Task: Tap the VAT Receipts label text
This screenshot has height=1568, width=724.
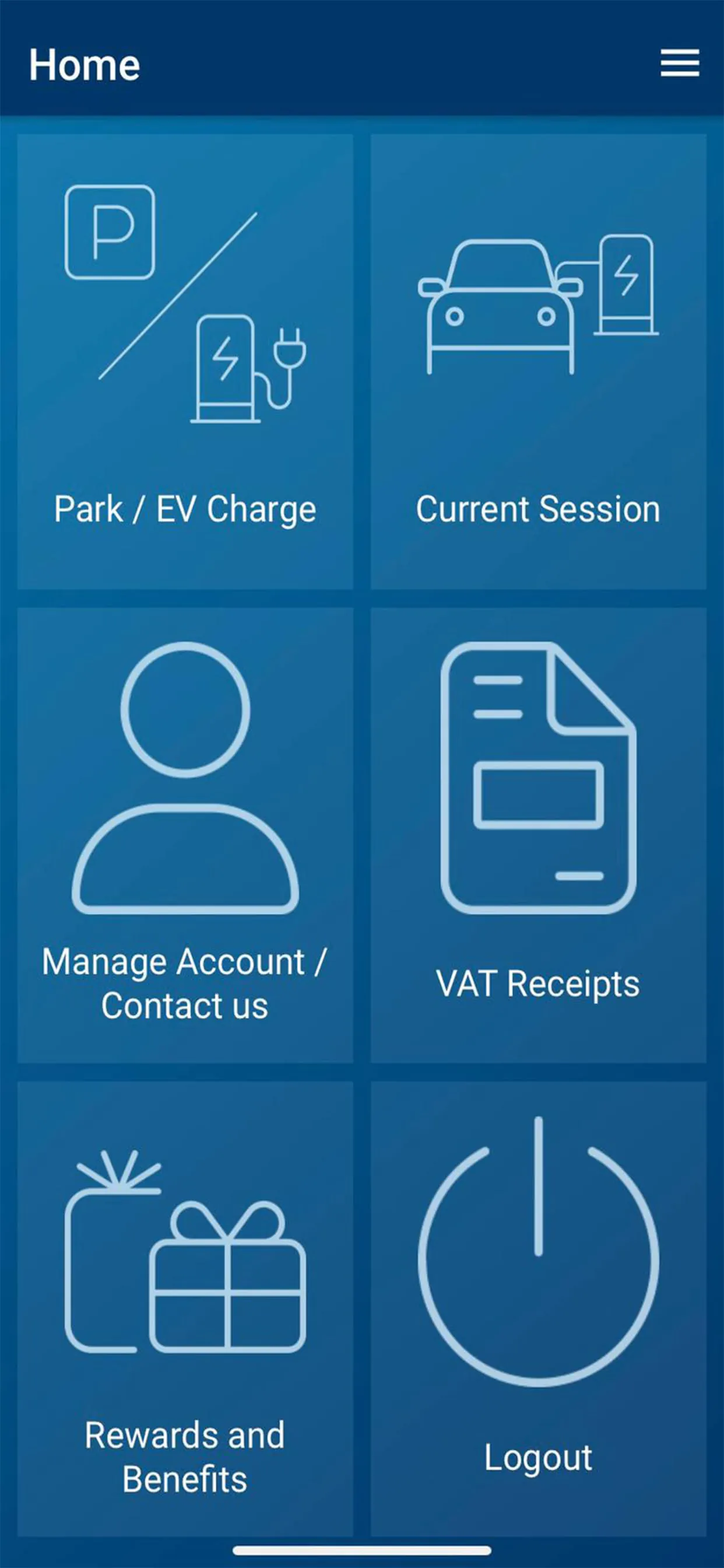Action: coord(538,980)
